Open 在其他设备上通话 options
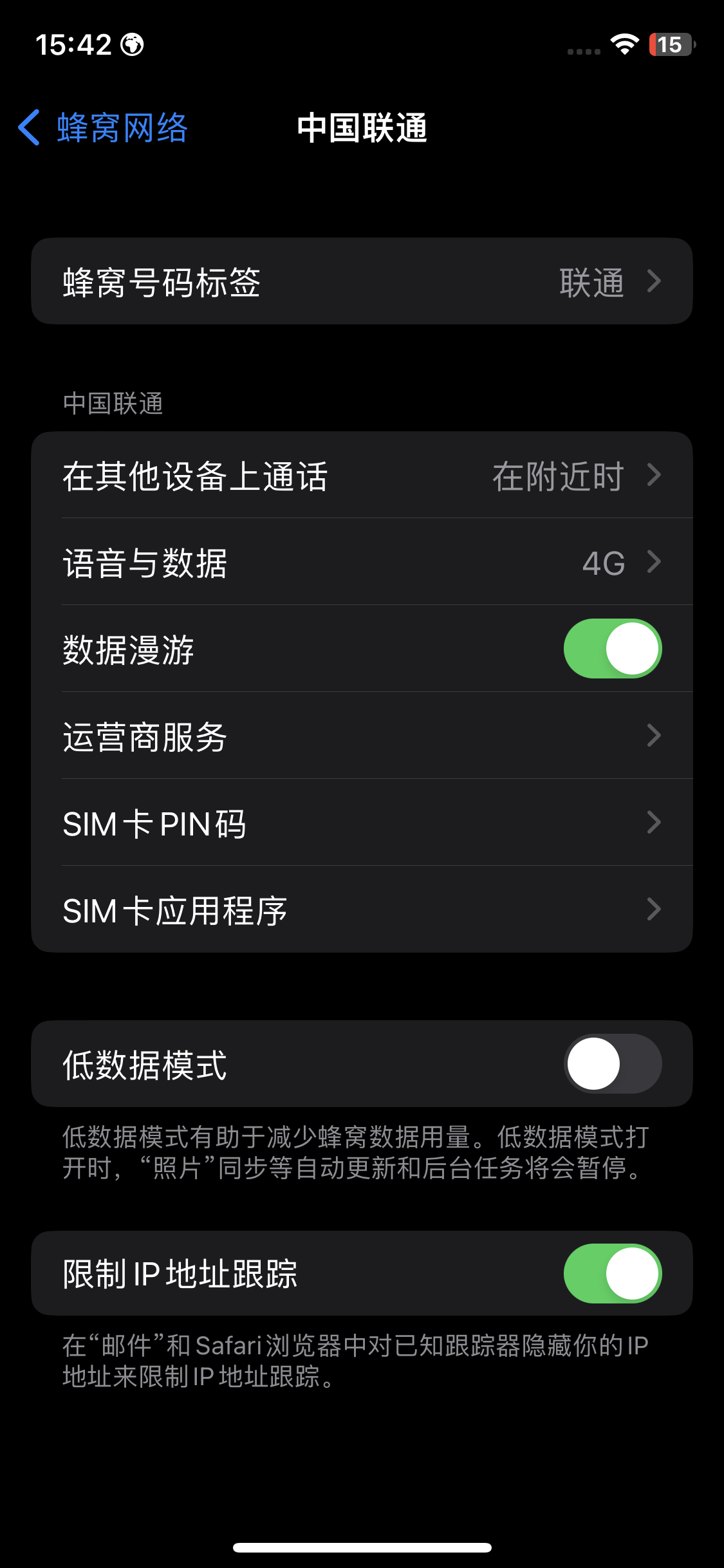Screen dimensions: 724x1568 tap(362, 476)
